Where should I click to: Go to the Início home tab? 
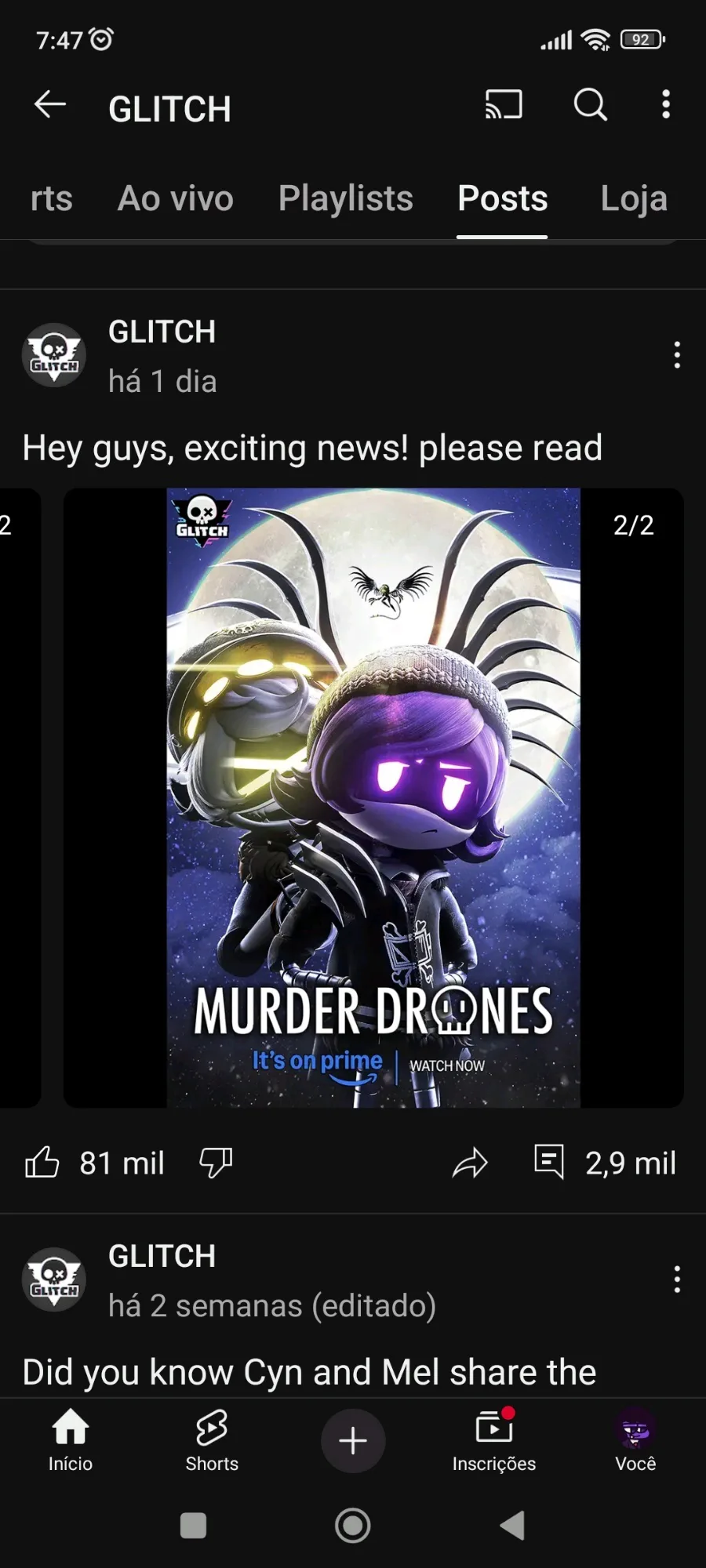click(71, 1440)
